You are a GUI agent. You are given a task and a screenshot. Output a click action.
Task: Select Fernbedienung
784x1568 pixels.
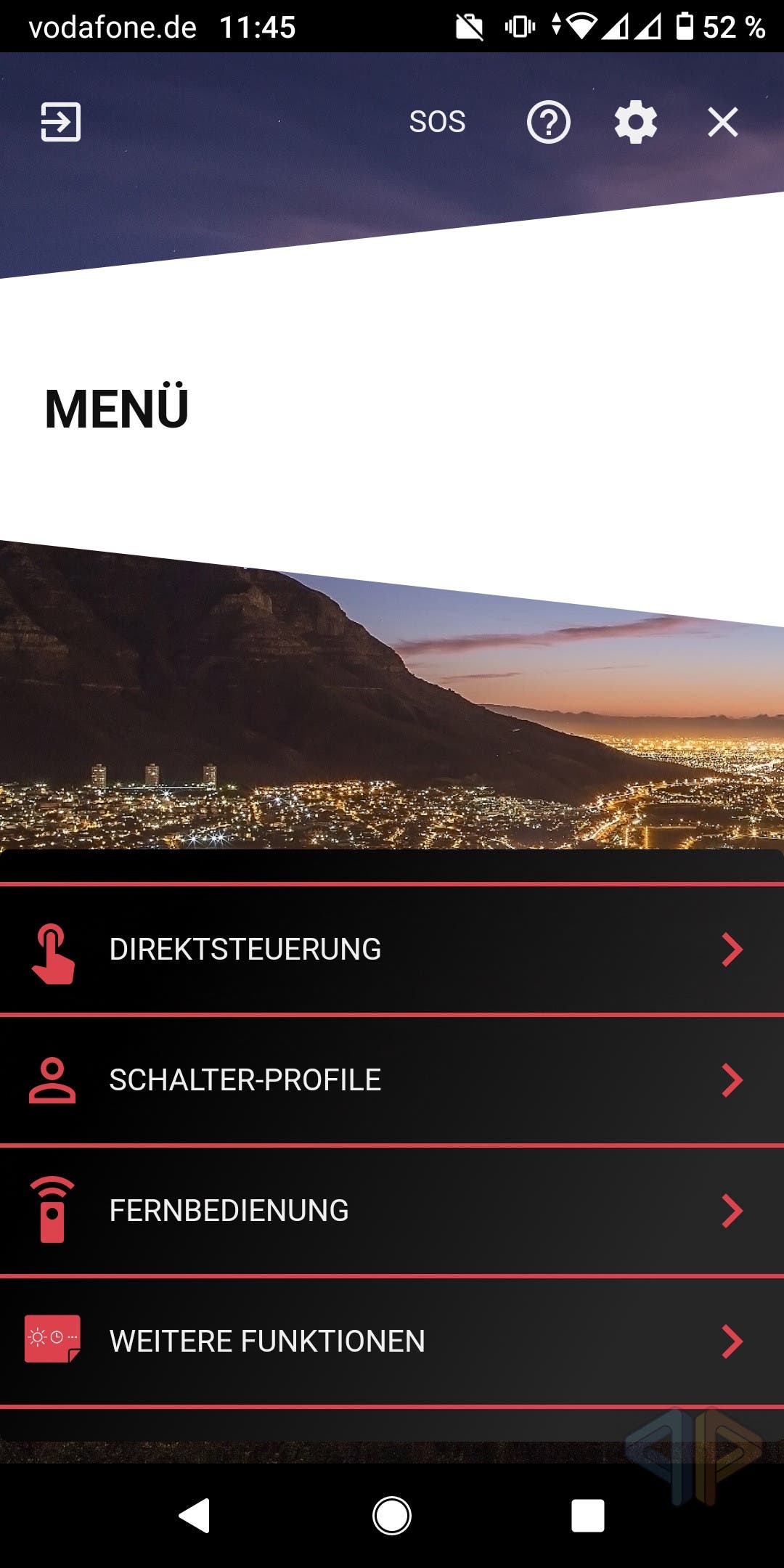(392, 1211)
